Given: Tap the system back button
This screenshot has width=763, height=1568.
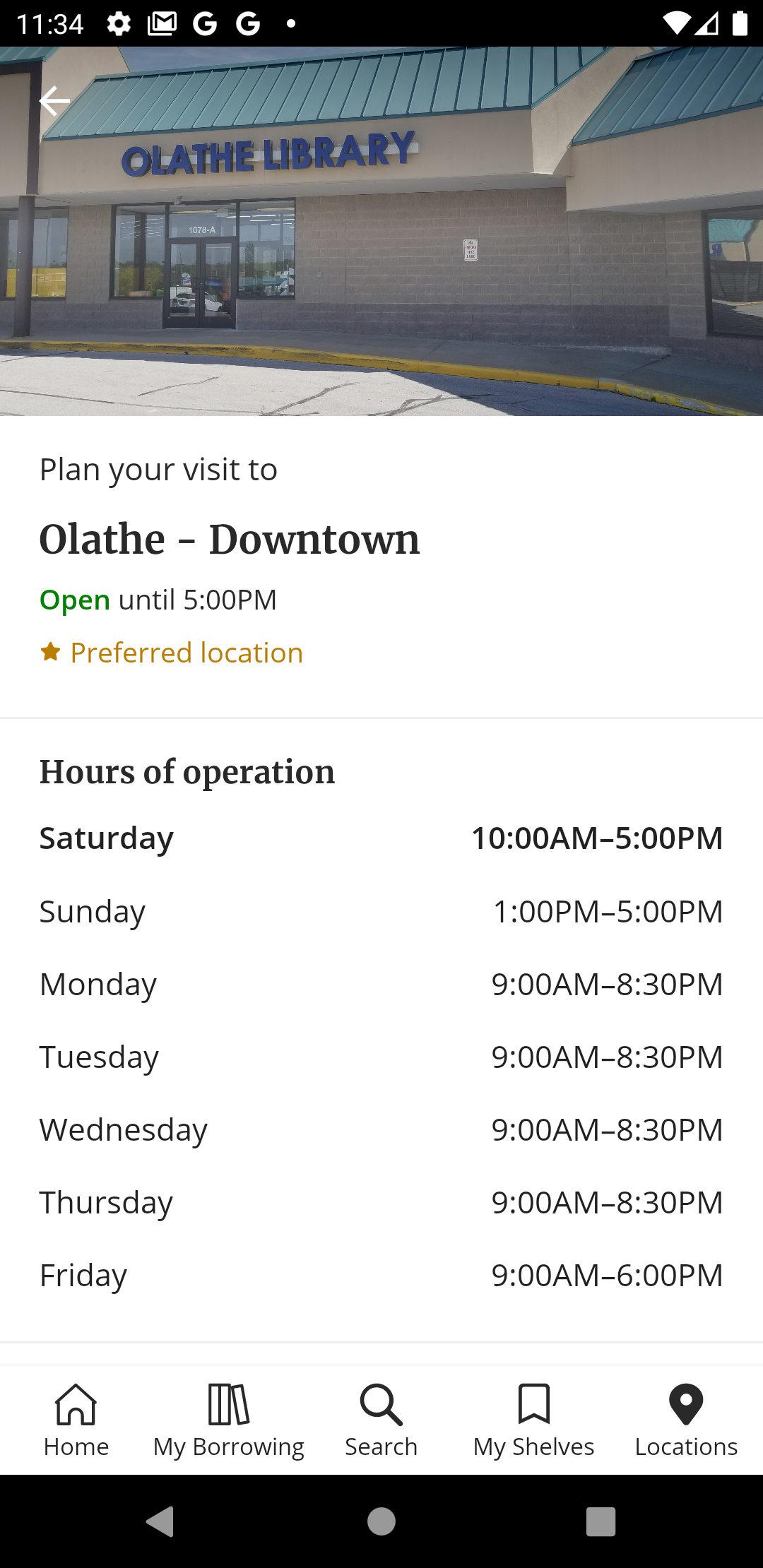Looking at the screenshot, I should [160, 1521].
